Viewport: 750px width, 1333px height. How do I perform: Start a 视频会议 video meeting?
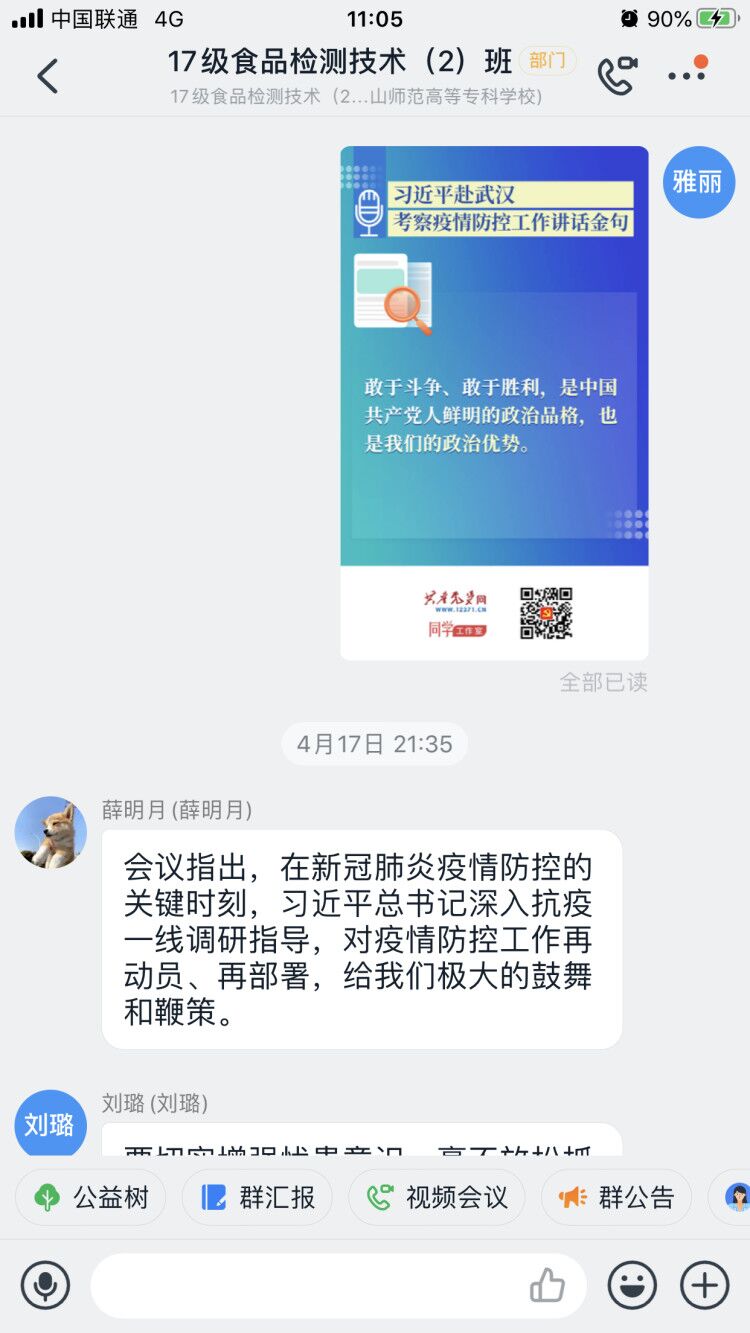click(x=437, y=1197)
